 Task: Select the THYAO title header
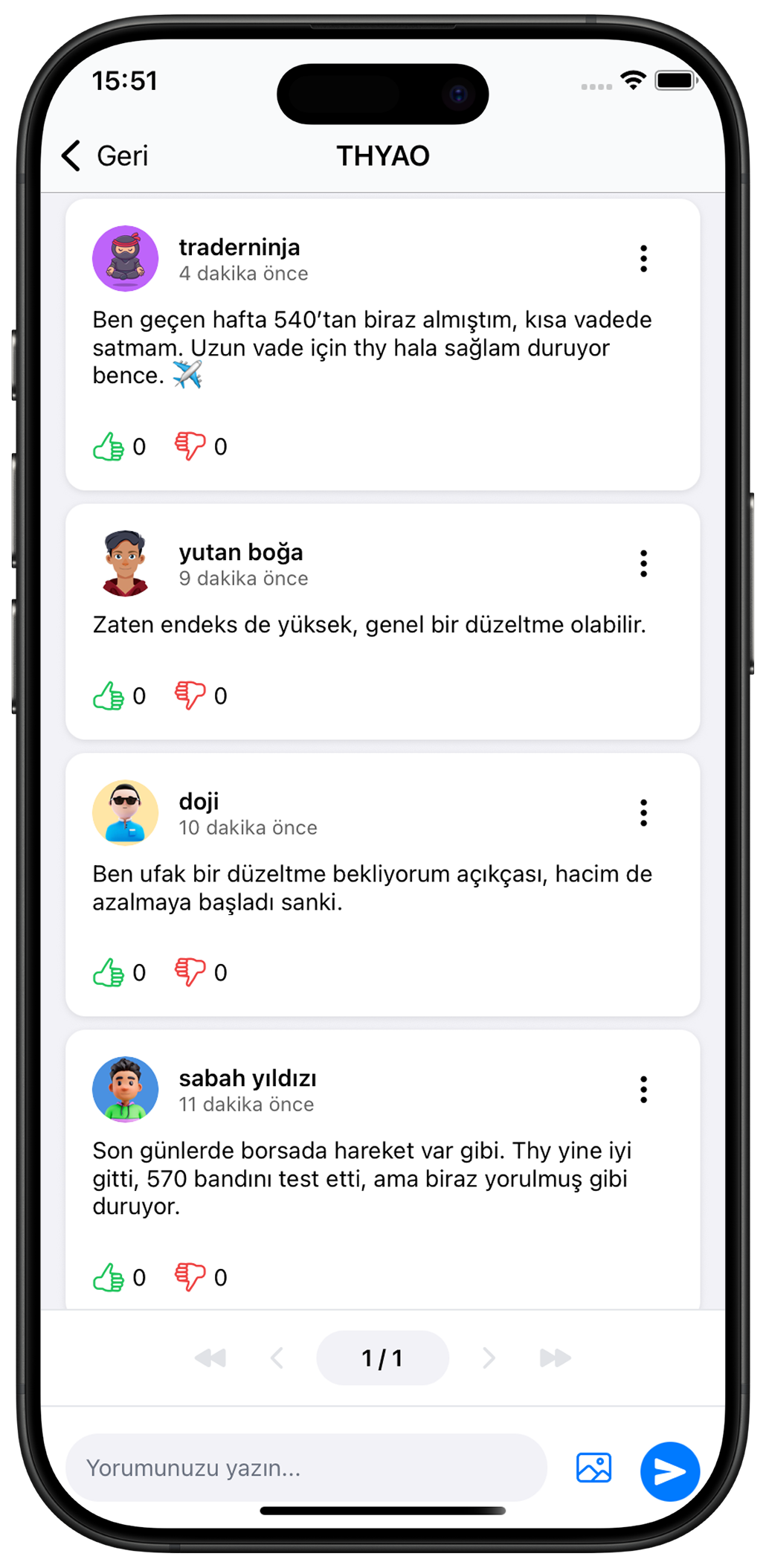pos(382,155)
